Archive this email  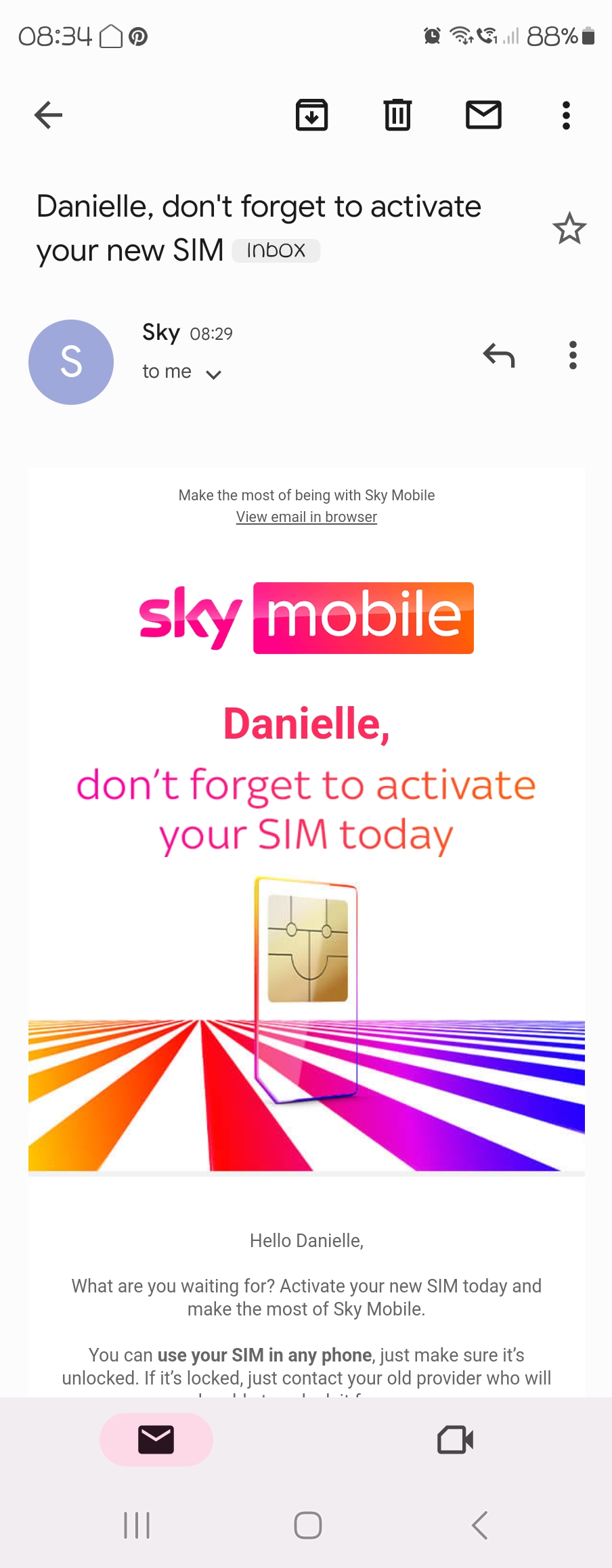311,115
